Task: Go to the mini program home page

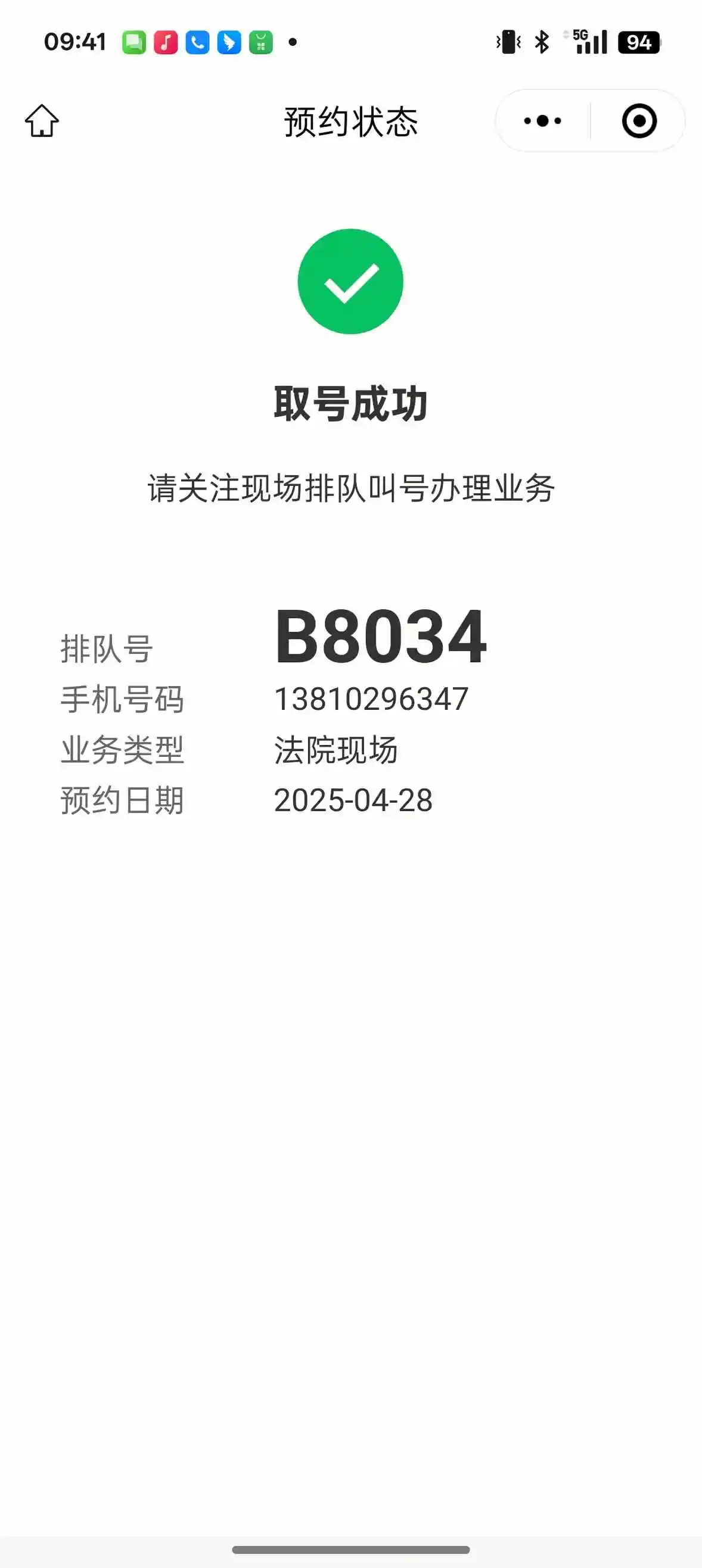Action: tap(42, 120)
